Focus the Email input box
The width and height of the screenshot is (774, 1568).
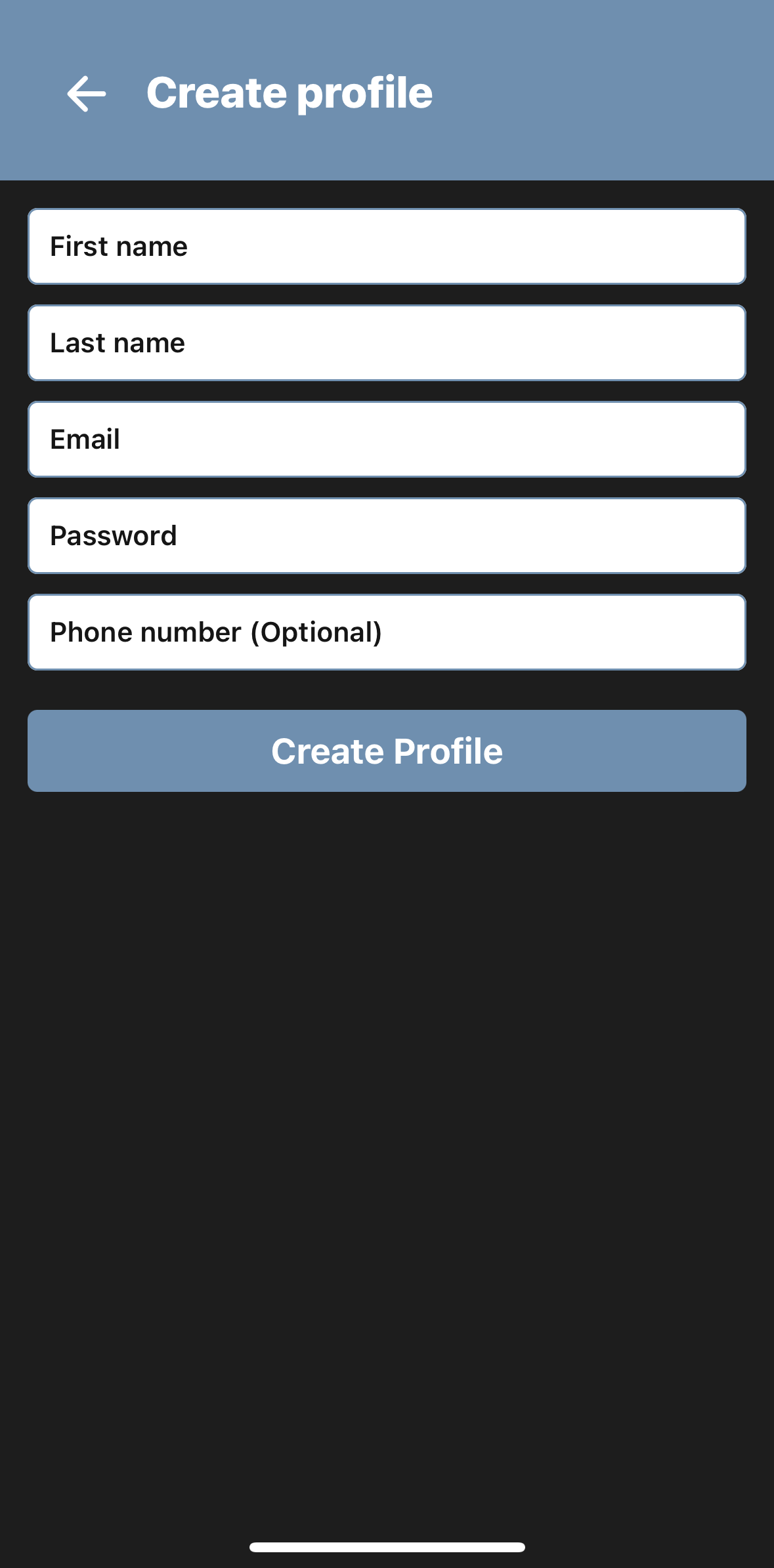387,439
